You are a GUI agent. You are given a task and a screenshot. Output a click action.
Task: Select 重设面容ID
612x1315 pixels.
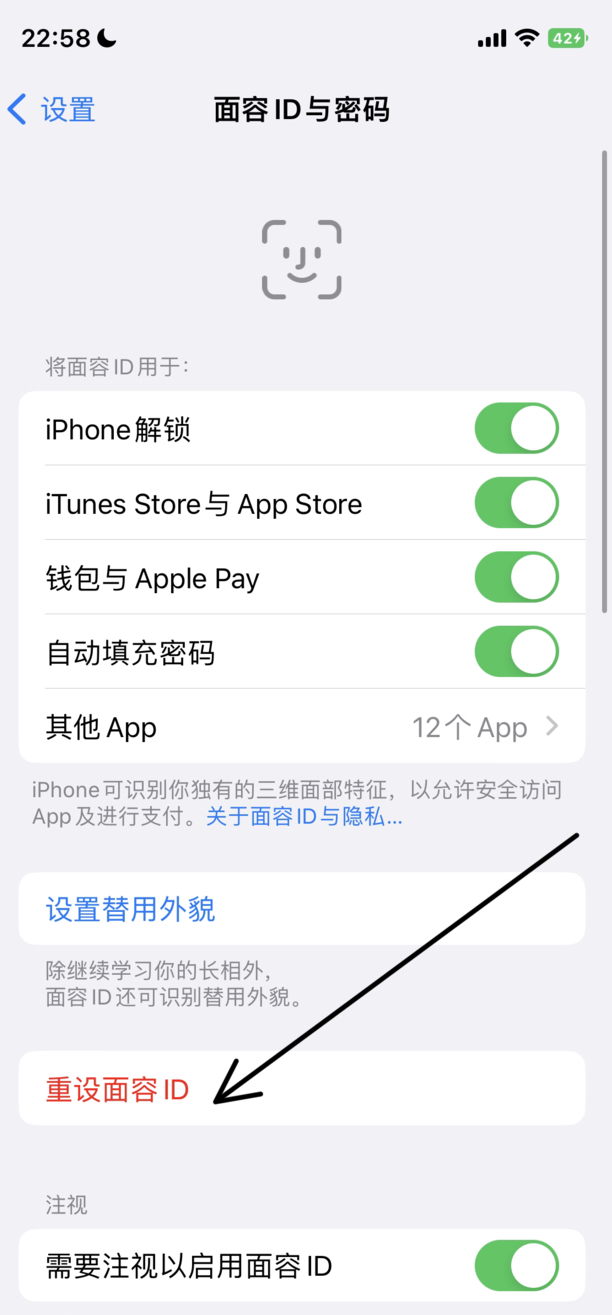point(118,1089)
